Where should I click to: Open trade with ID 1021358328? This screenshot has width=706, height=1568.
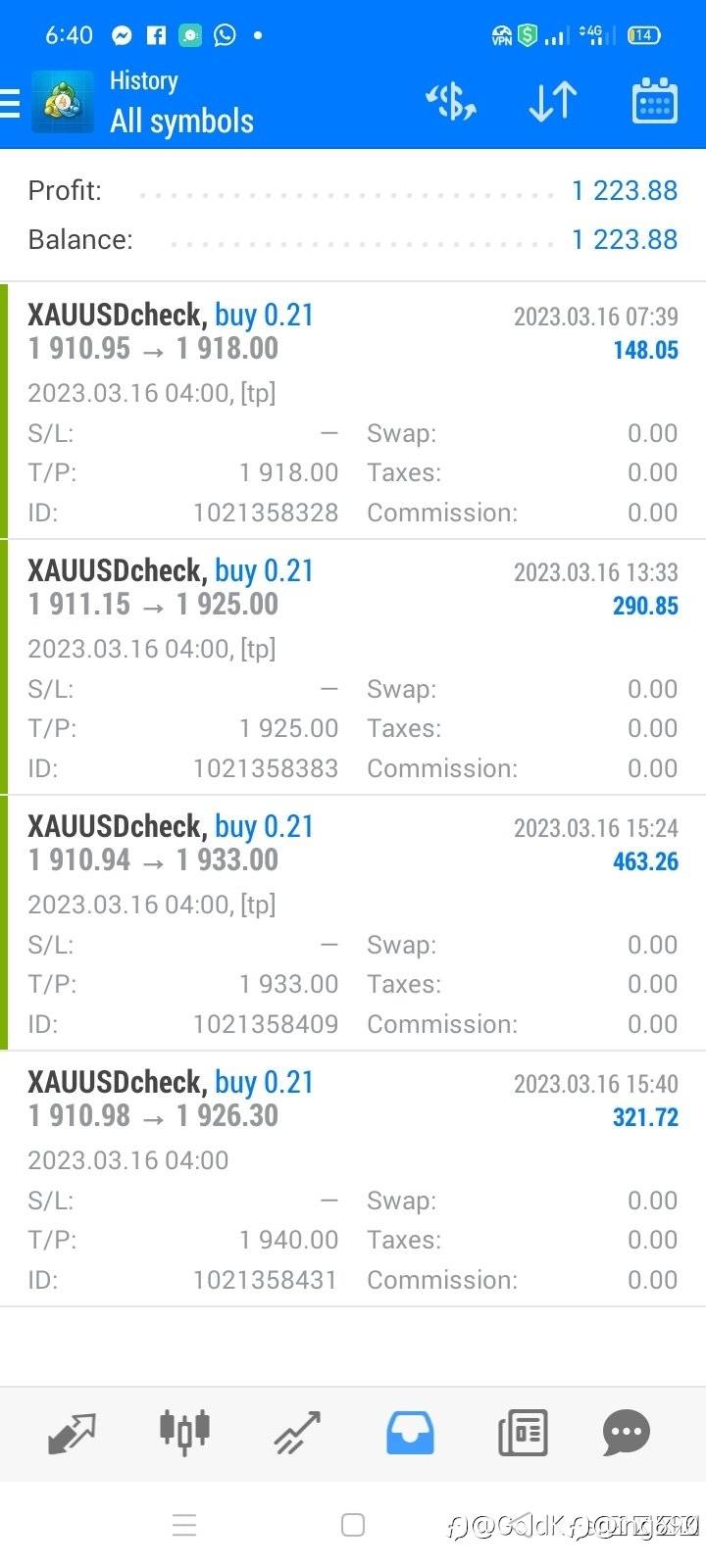point(353,412)
